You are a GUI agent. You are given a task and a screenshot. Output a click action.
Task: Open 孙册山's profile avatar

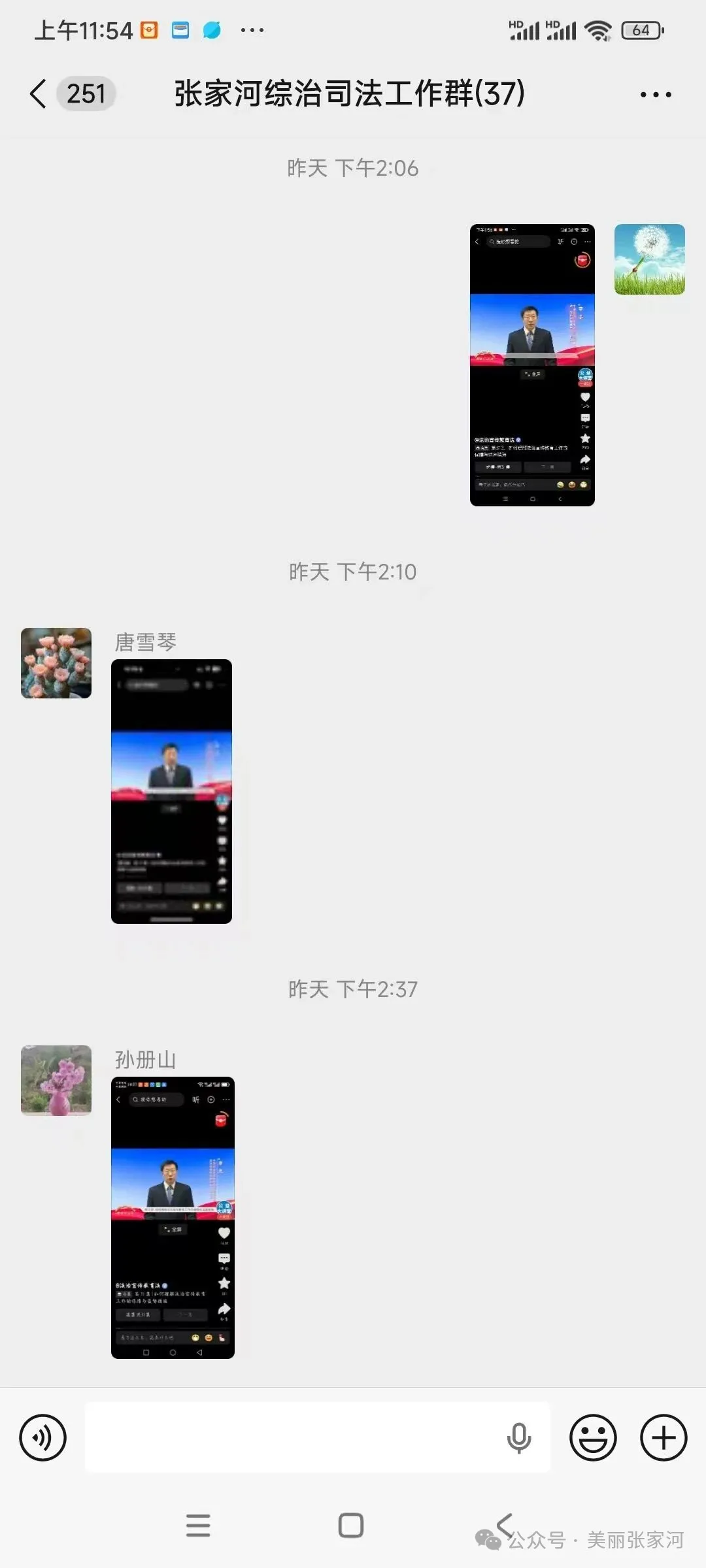56,1080
